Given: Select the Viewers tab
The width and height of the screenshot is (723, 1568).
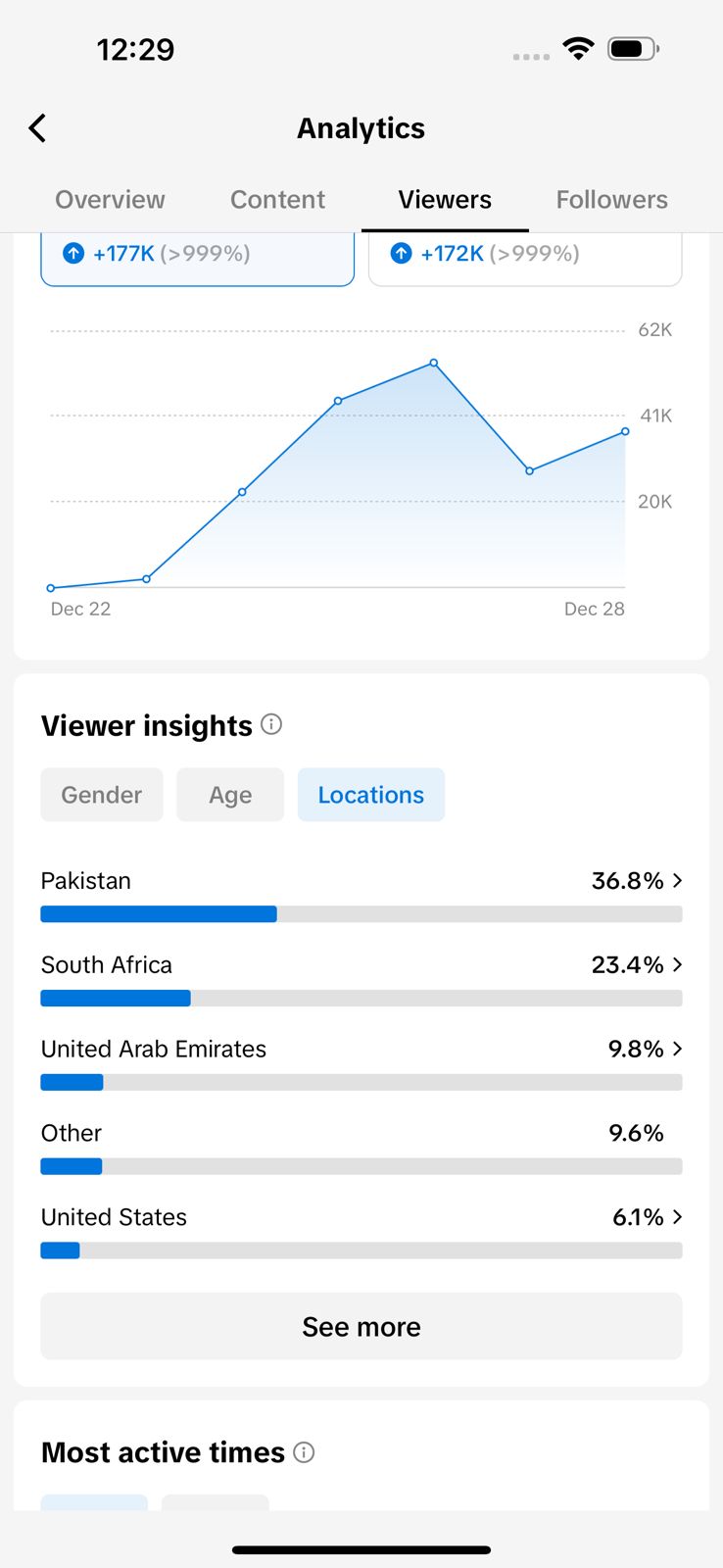Looking at the screenshot, I should coord(445,200).
